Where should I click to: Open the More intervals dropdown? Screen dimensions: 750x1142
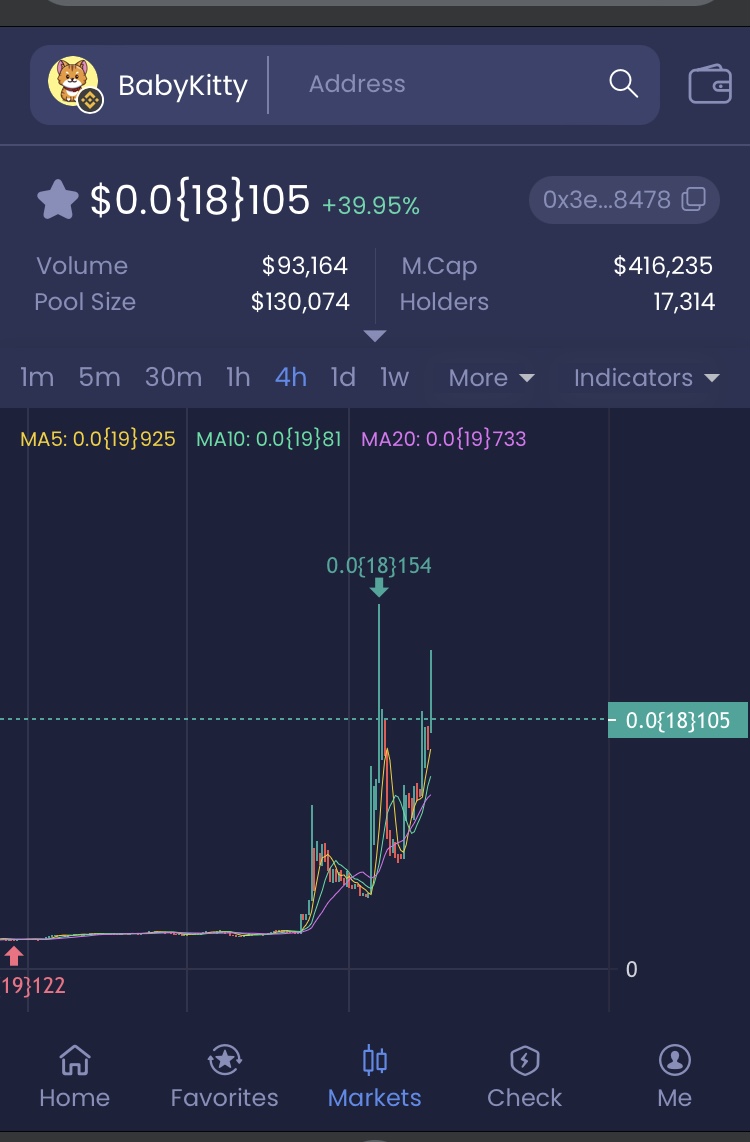pos(491,378)
